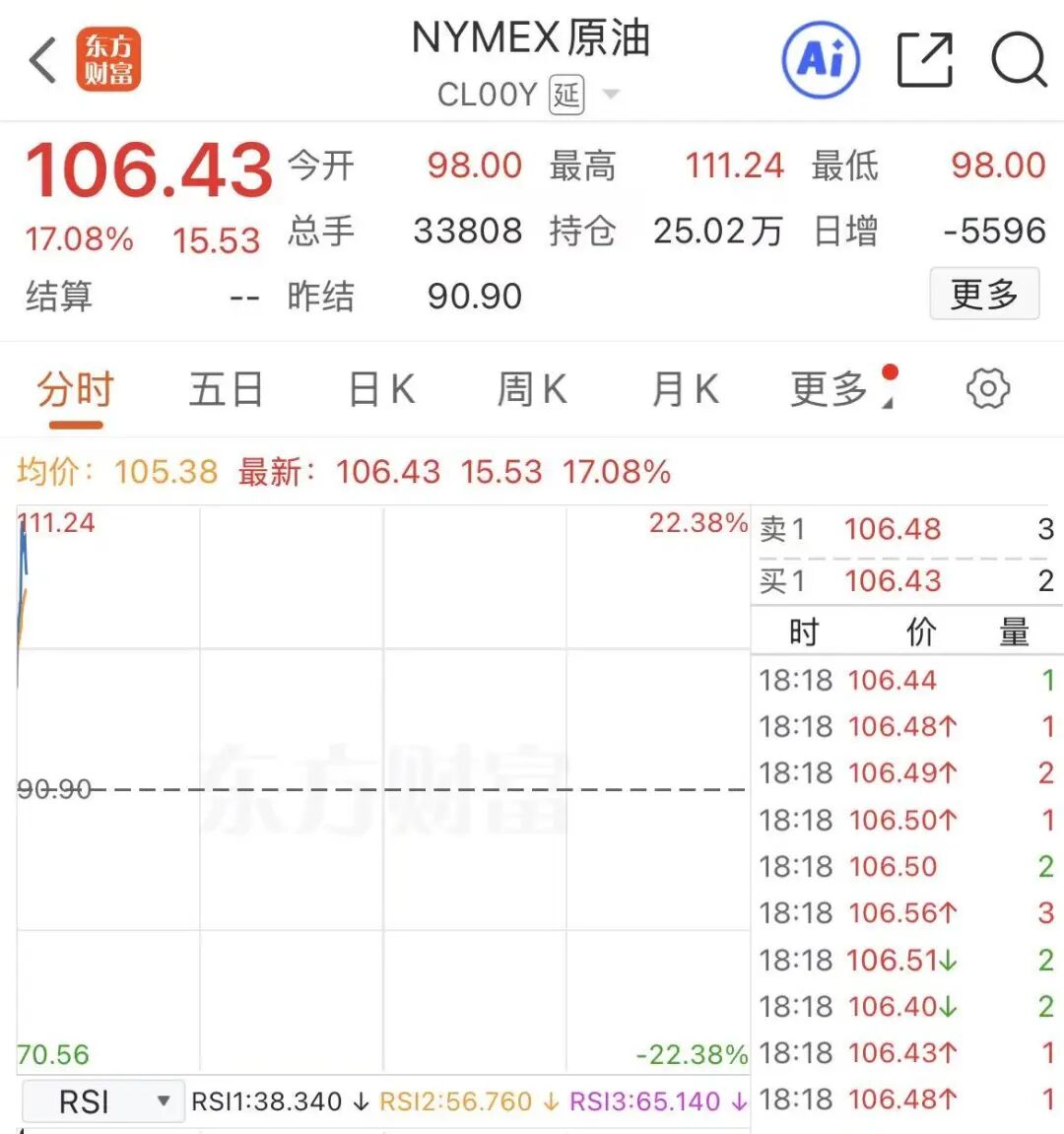
Task: View the 月K chart
Action: (x=685, y=390)
